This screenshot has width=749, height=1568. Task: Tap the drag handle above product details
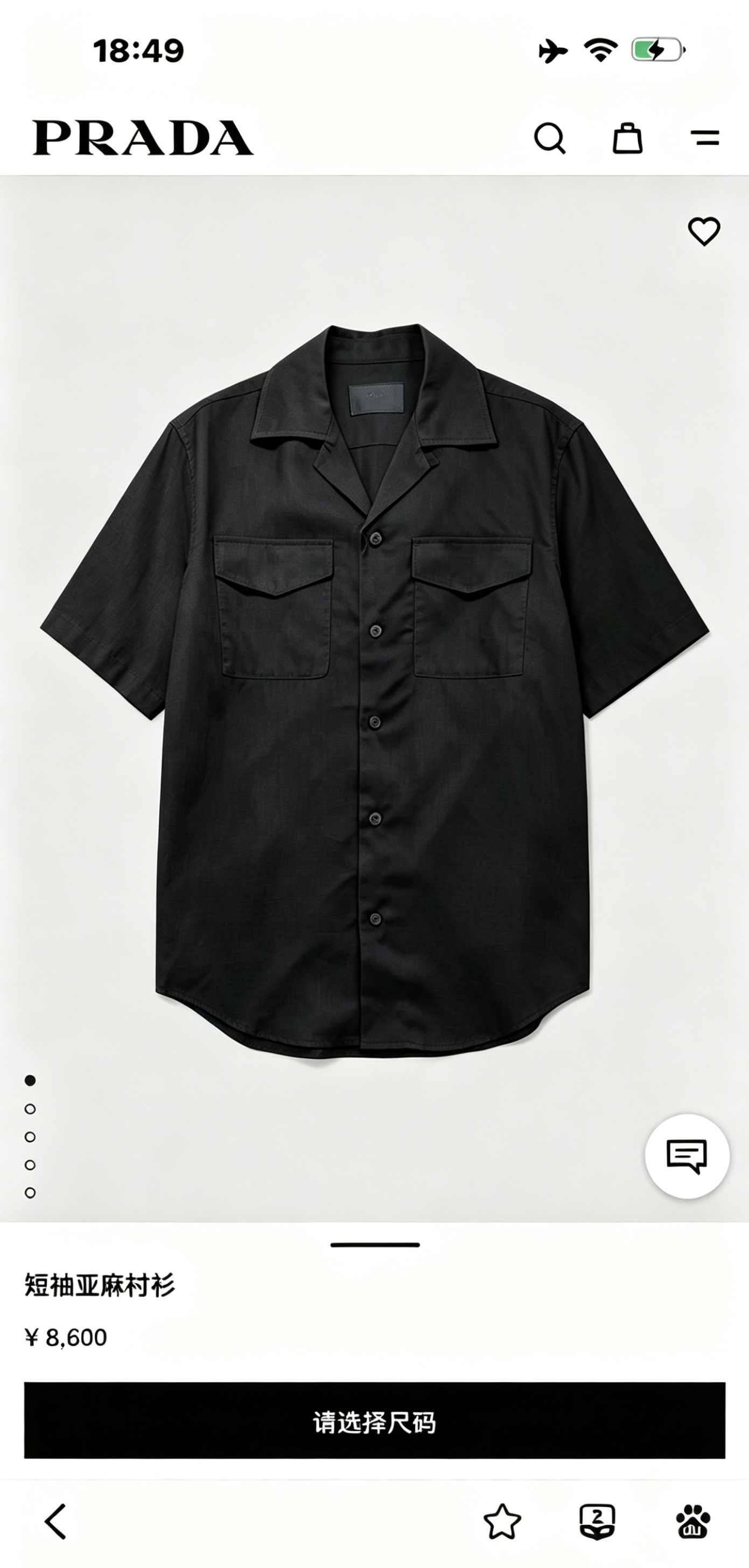[375, 1245]
